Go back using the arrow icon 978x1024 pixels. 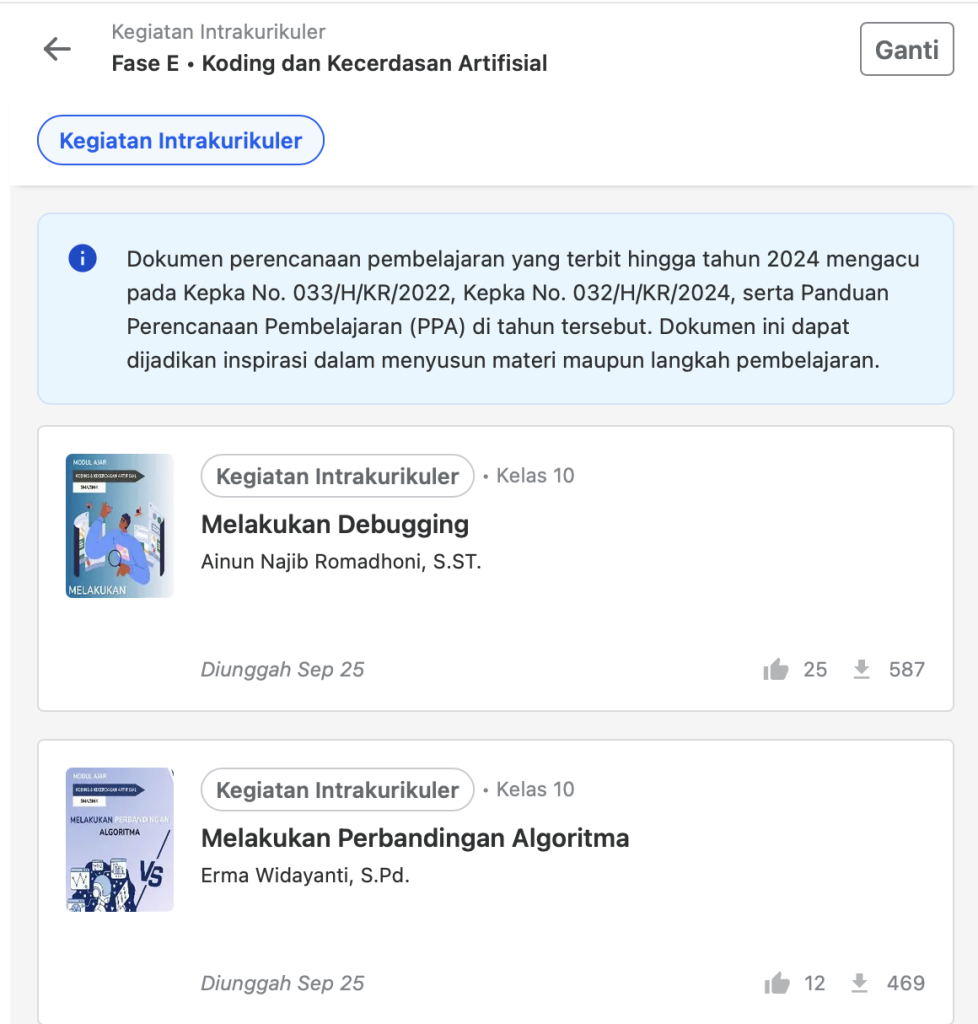click(57, 49)
